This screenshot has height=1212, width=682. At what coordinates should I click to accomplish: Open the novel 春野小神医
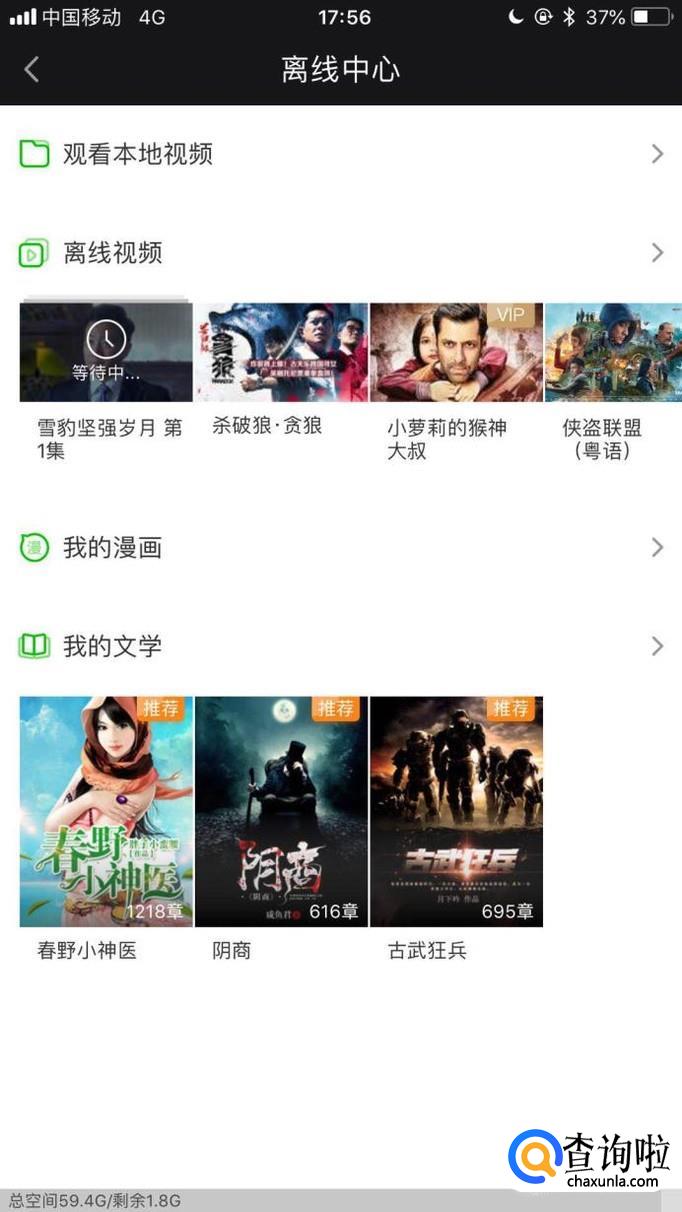click(106, 811)
